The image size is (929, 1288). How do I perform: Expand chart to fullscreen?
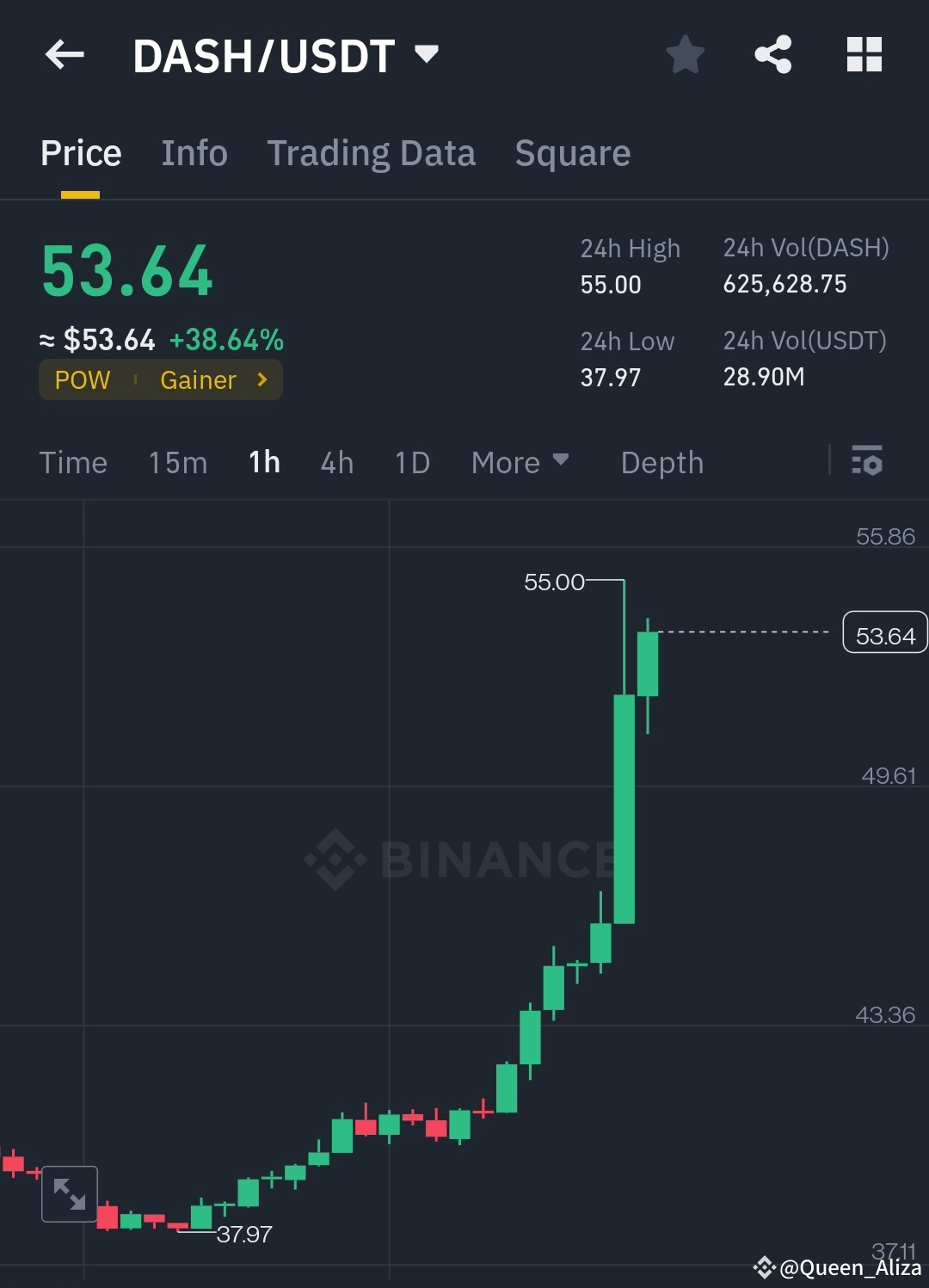click(69, 1194)
